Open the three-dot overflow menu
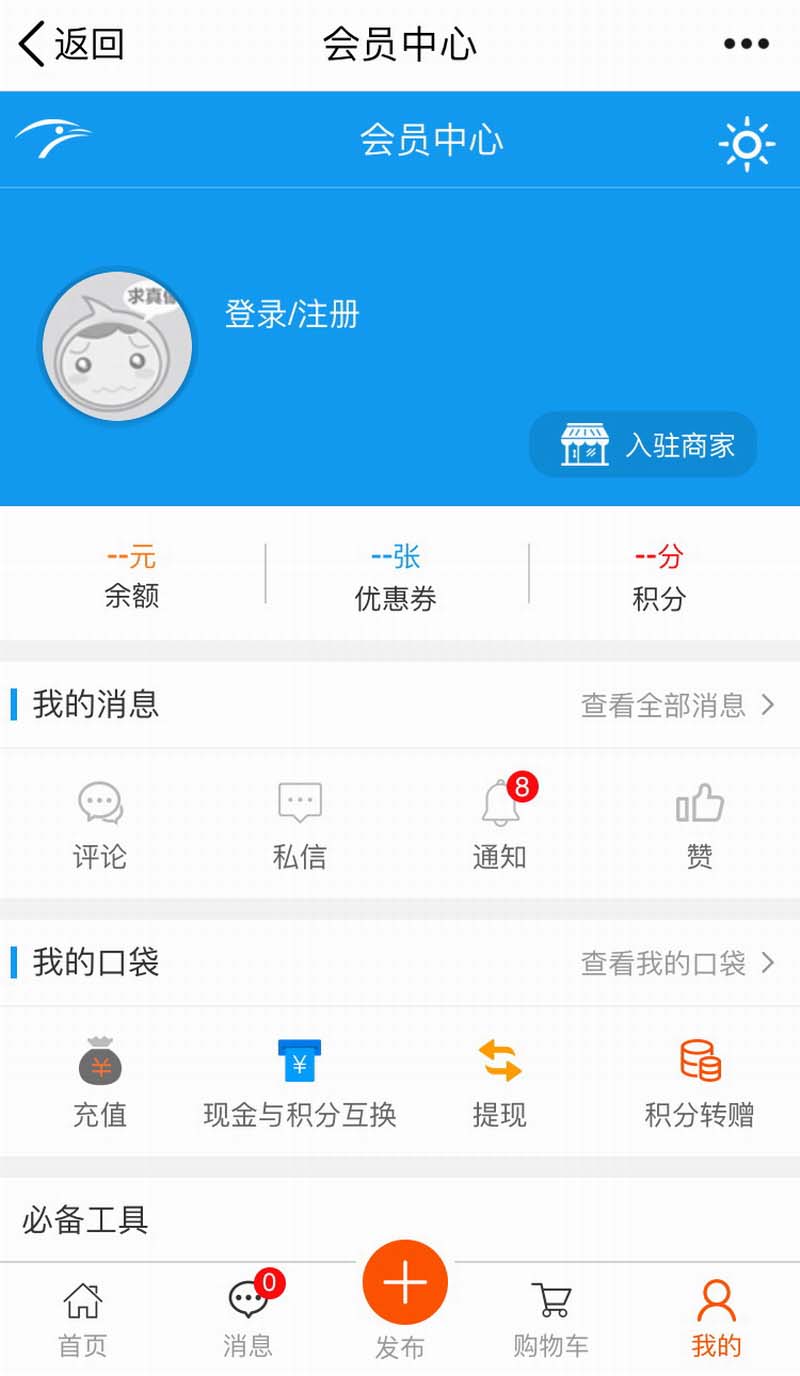The image size is (800, 1376). tap(746, 44)
